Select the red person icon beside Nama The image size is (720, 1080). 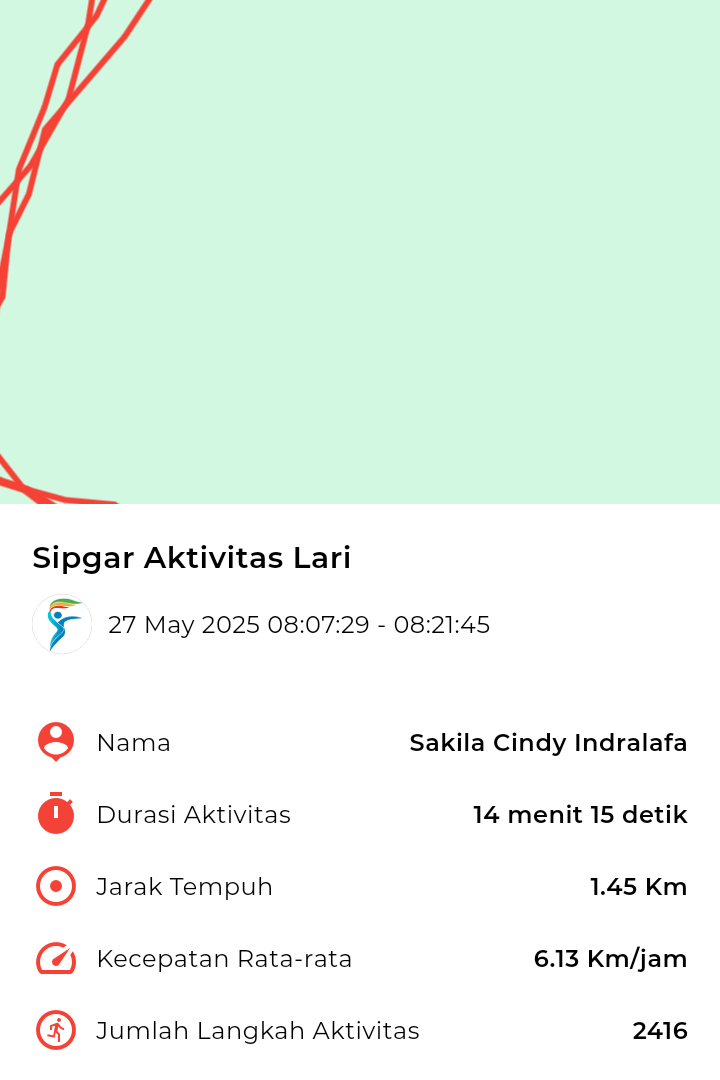point(55,743)
